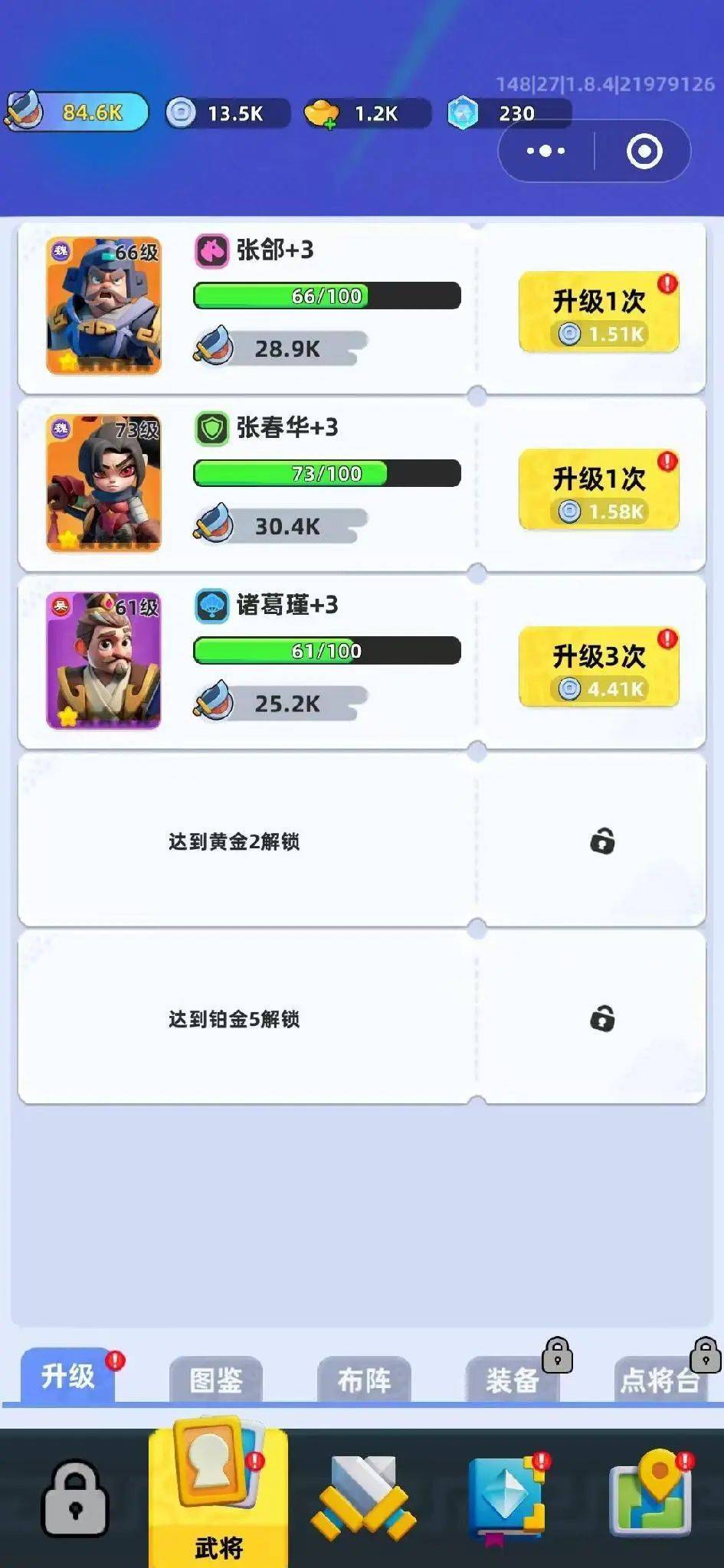The image size is (724, 1568).
Task: Close the mini-program with the circle button
Action: 644,151
